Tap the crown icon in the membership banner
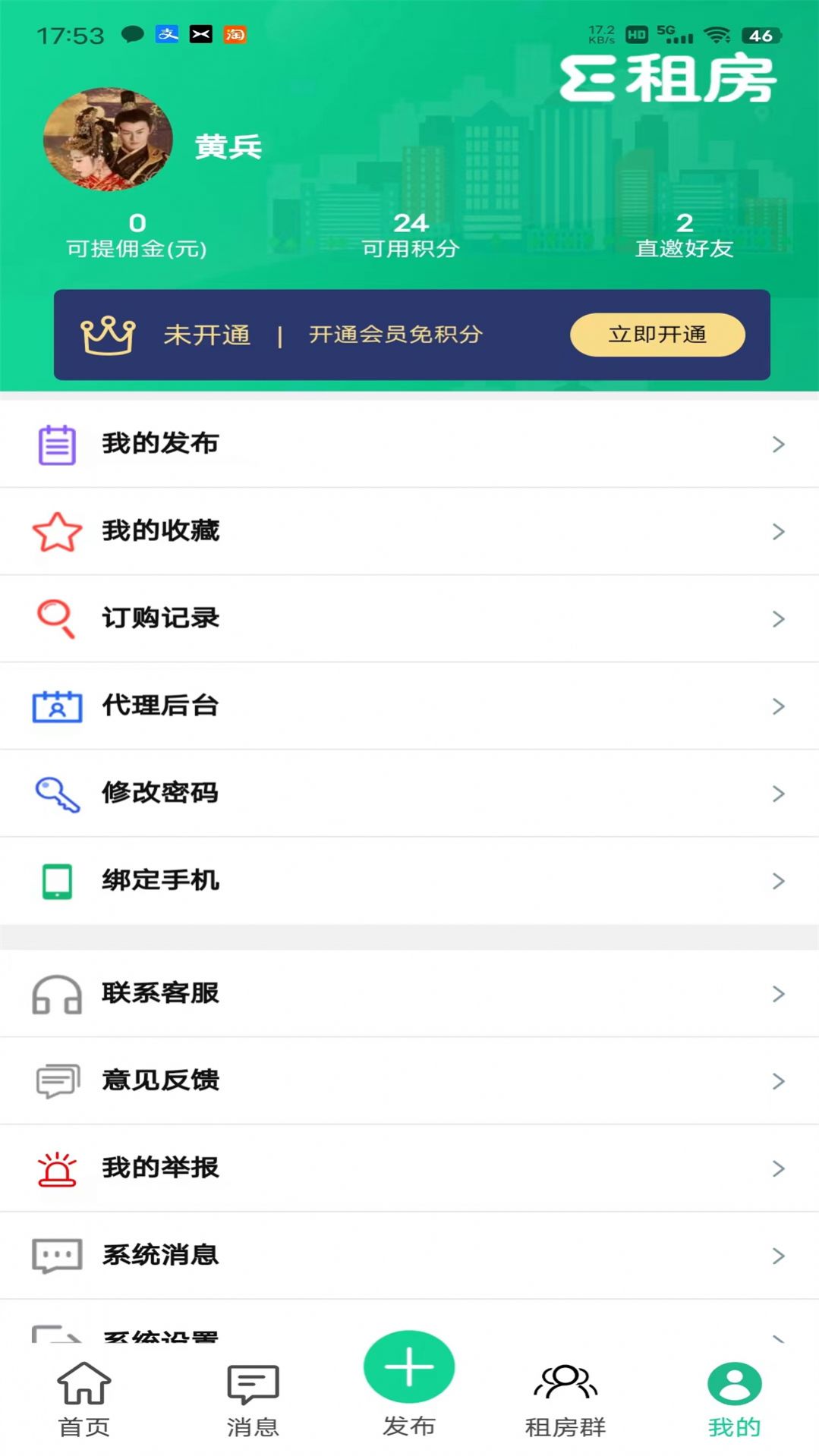The height and width of the screenshot is (1456, 819). [109, 334]
